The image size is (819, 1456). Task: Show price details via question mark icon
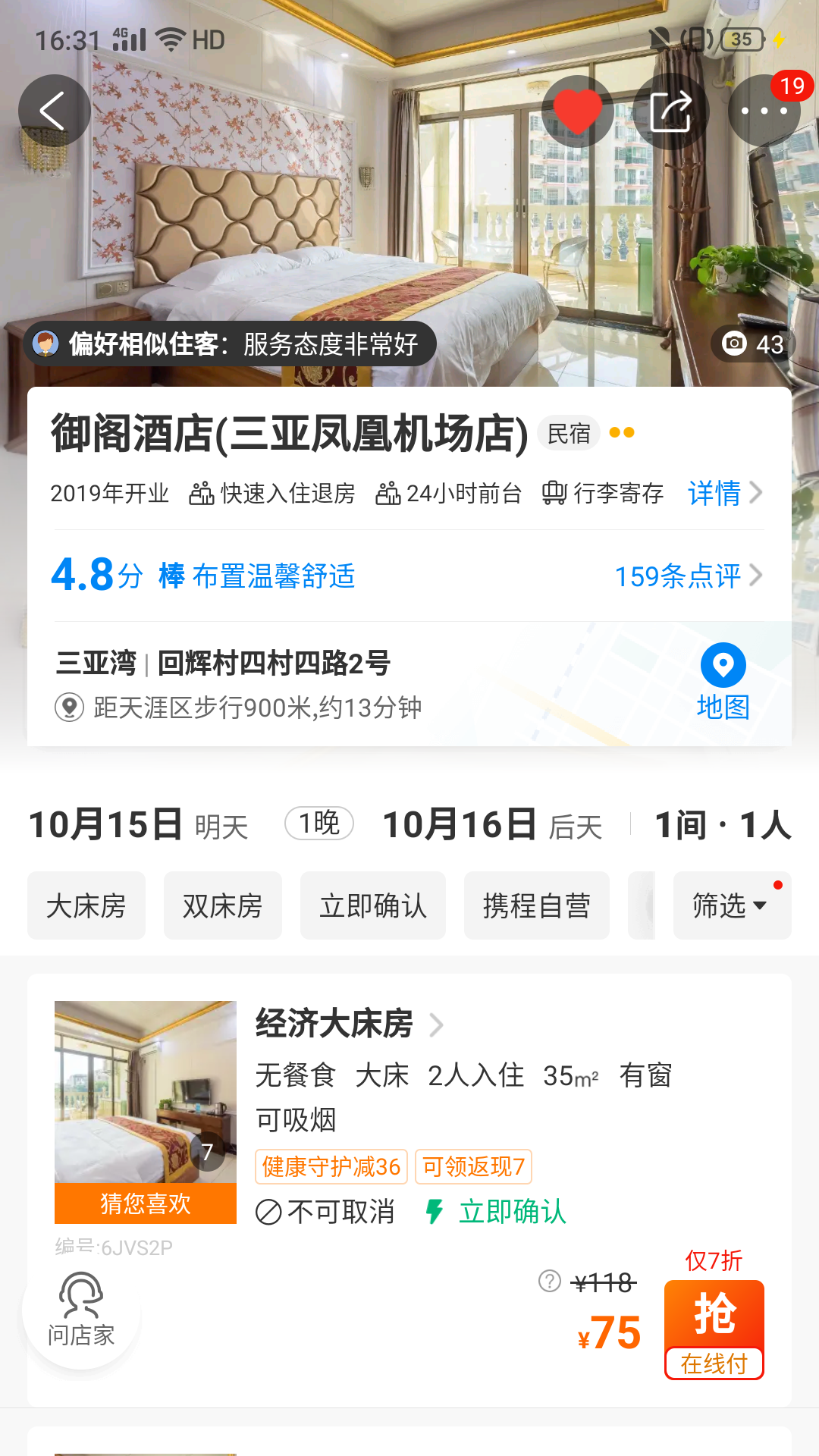550,1281
